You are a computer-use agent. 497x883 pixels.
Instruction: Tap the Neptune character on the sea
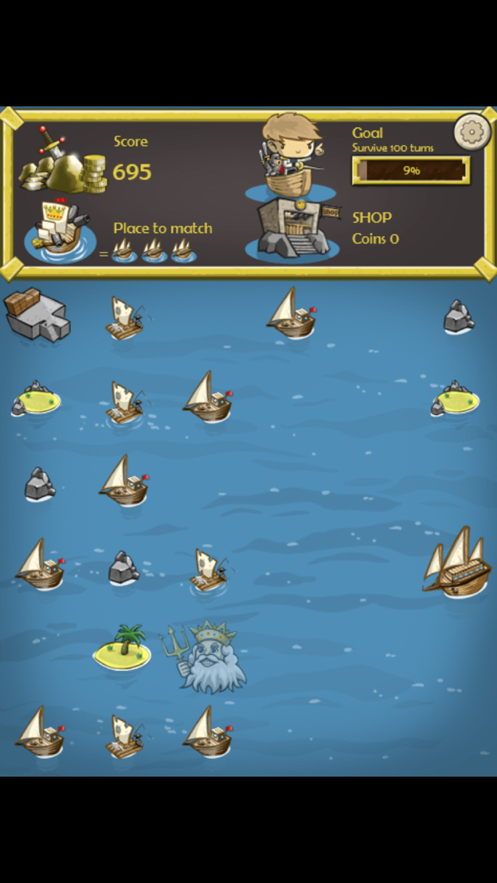point(206,656)
